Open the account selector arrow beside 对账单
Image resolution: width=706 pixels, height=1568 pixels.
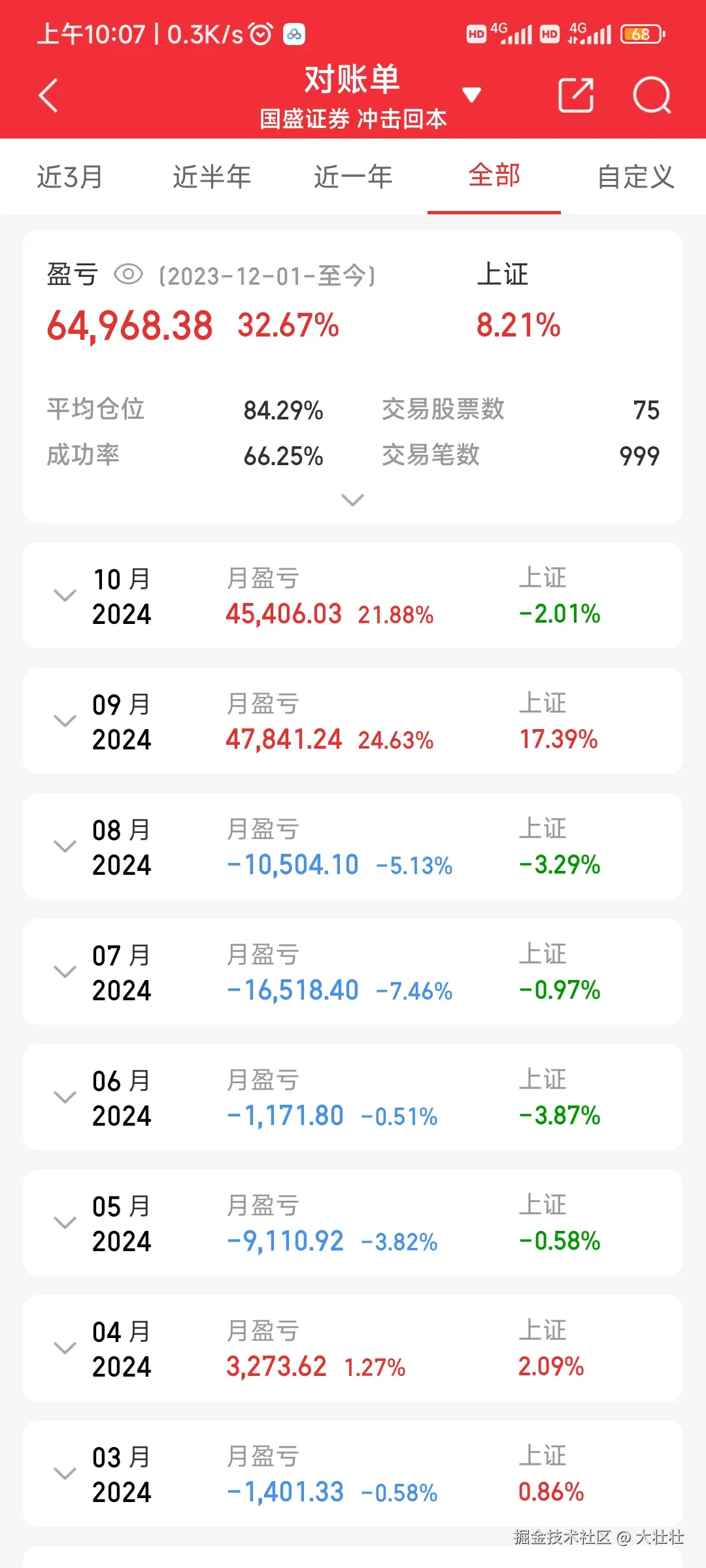tap(472, 95)
